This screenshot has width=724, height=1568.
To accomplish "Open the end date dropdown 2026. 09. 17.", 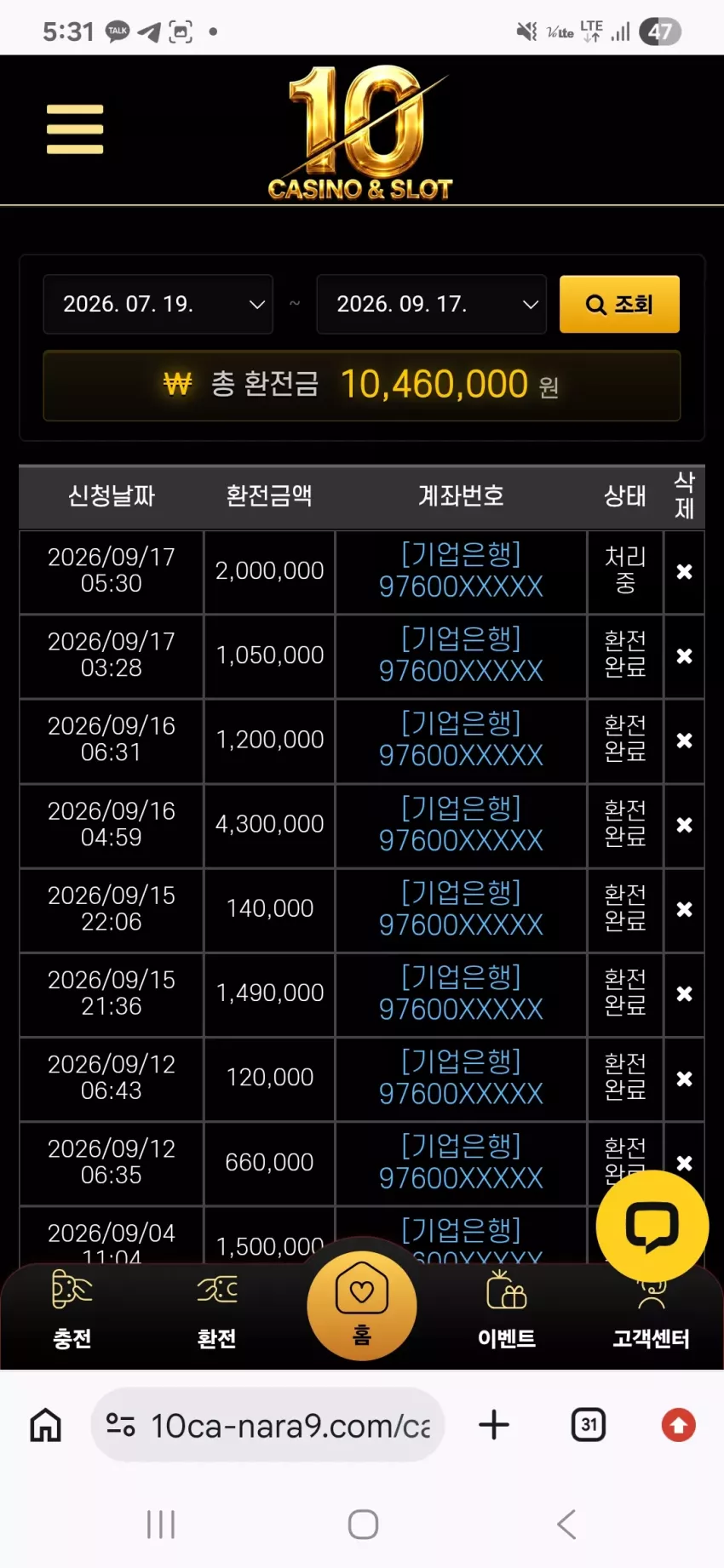I will point(431,304).
